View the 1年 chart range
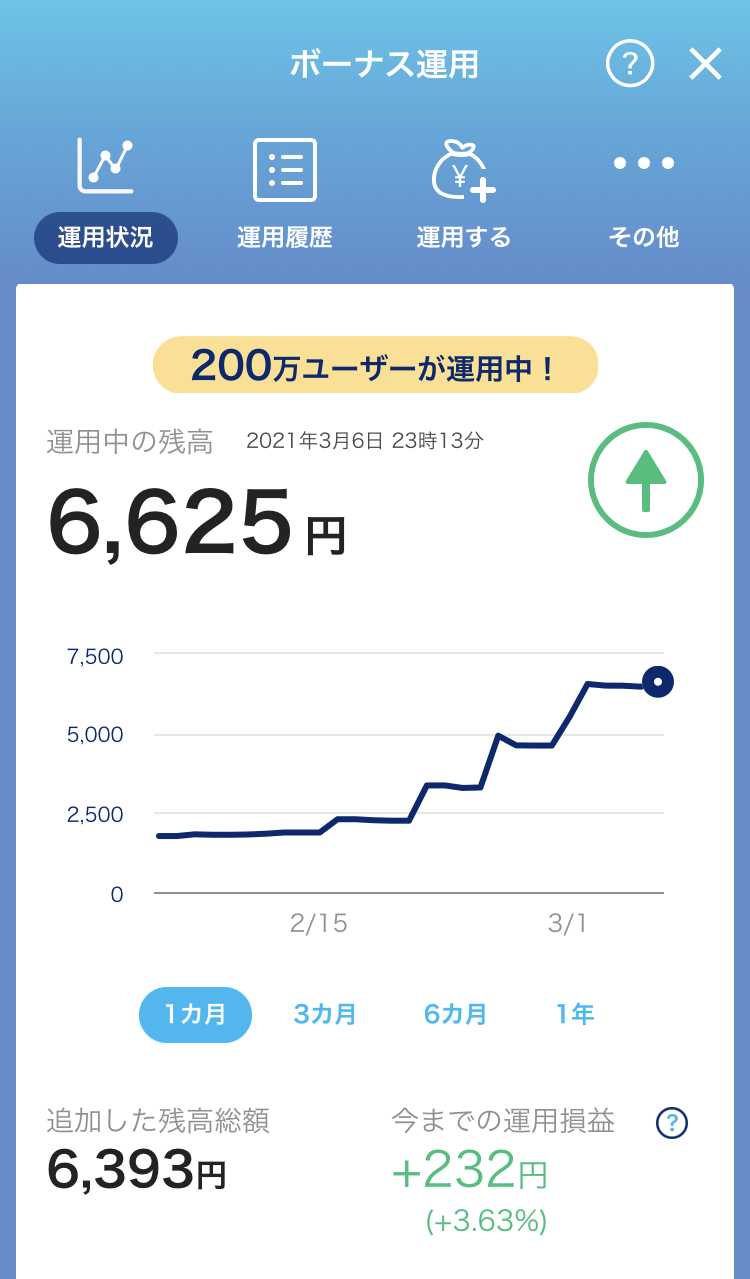Viewport: 750px width, 1279px height. (575, 1014)
